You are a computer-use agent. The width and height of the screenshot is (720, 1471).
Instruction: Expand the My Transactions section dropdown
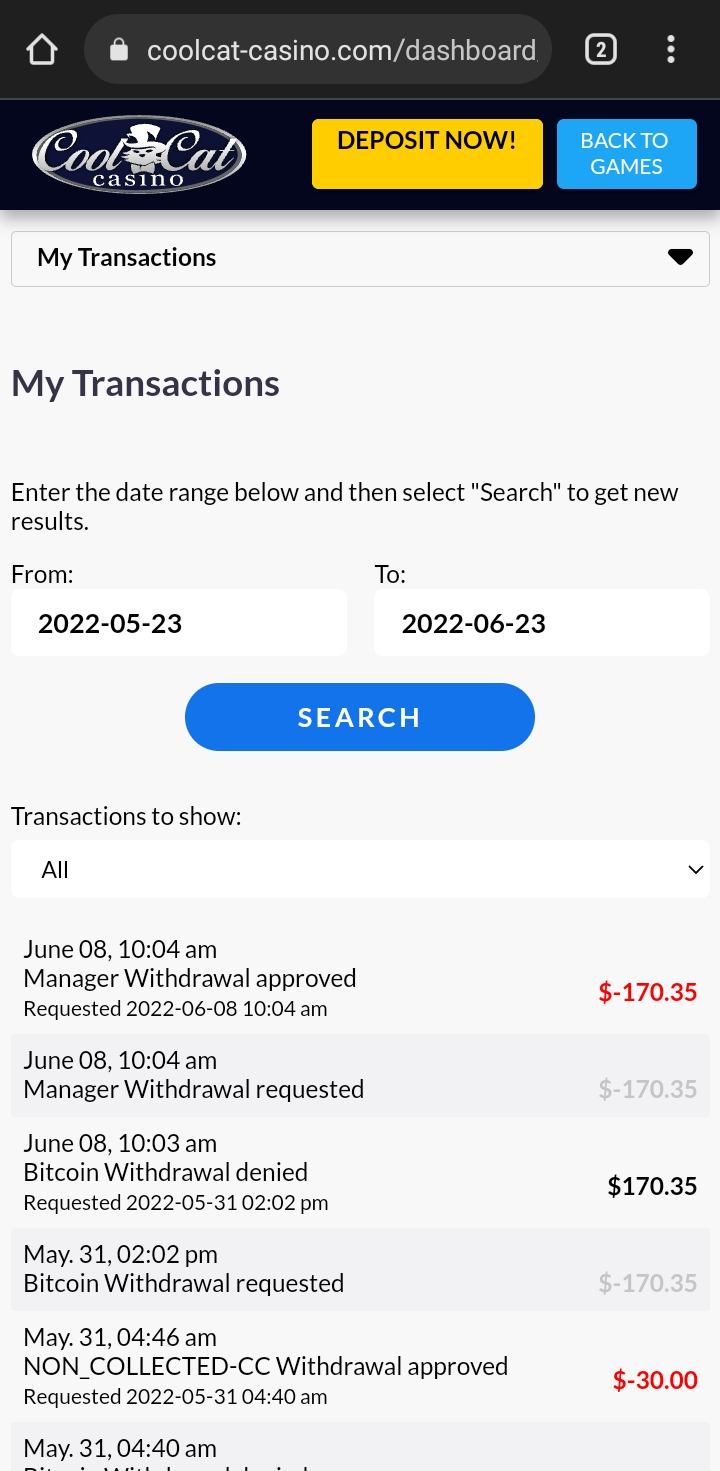[360, 258]
